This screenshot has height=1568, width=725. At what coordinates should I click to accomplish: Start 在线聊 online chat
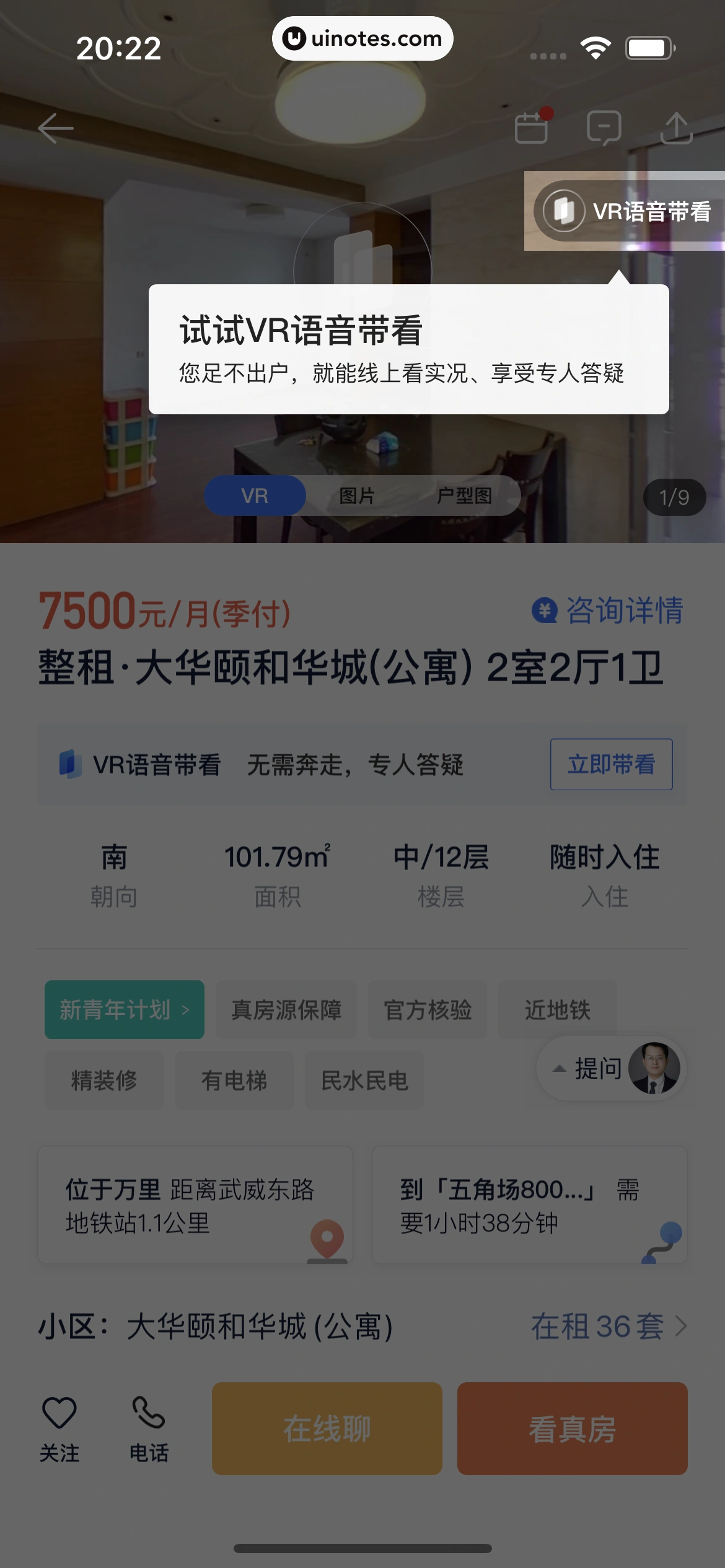(x=327, y=1428)
